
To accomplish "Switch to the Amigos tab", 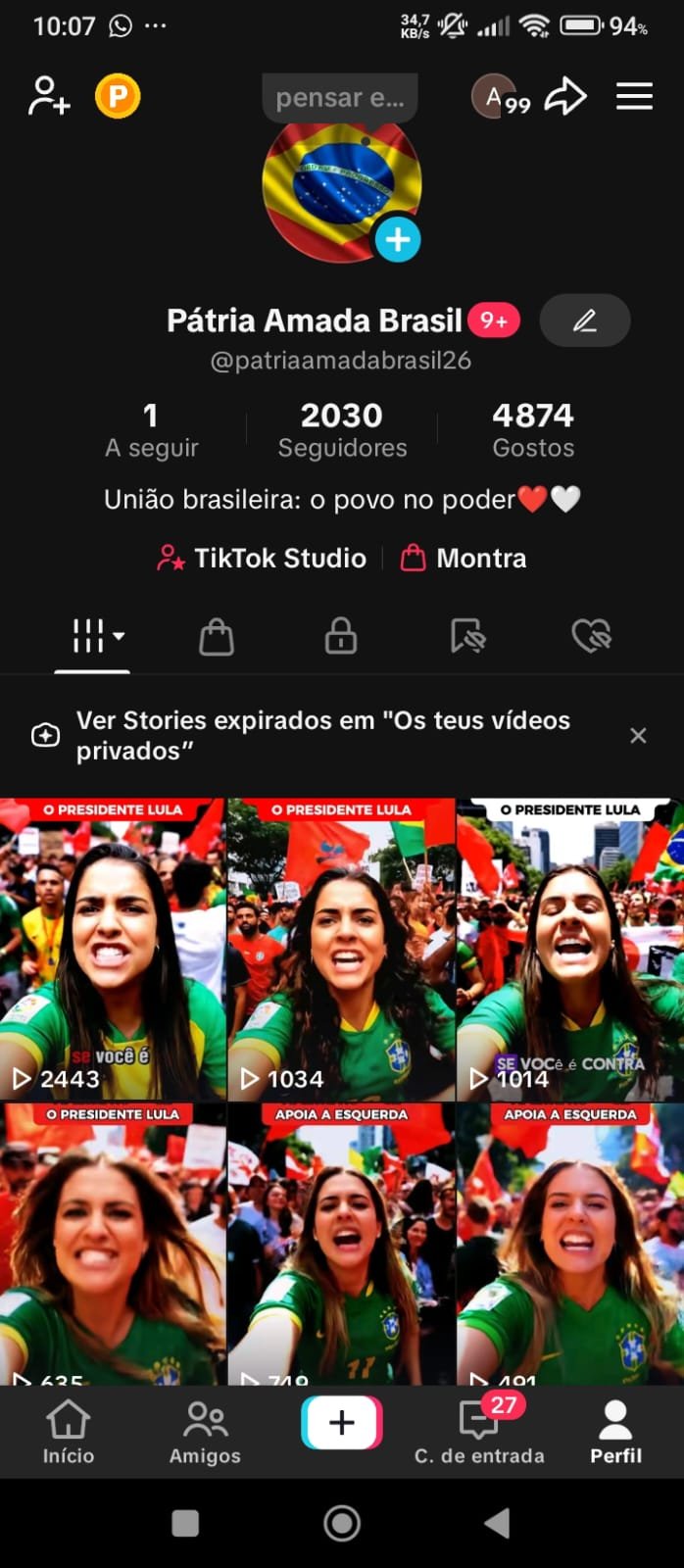I will (x=205, y=1433).
